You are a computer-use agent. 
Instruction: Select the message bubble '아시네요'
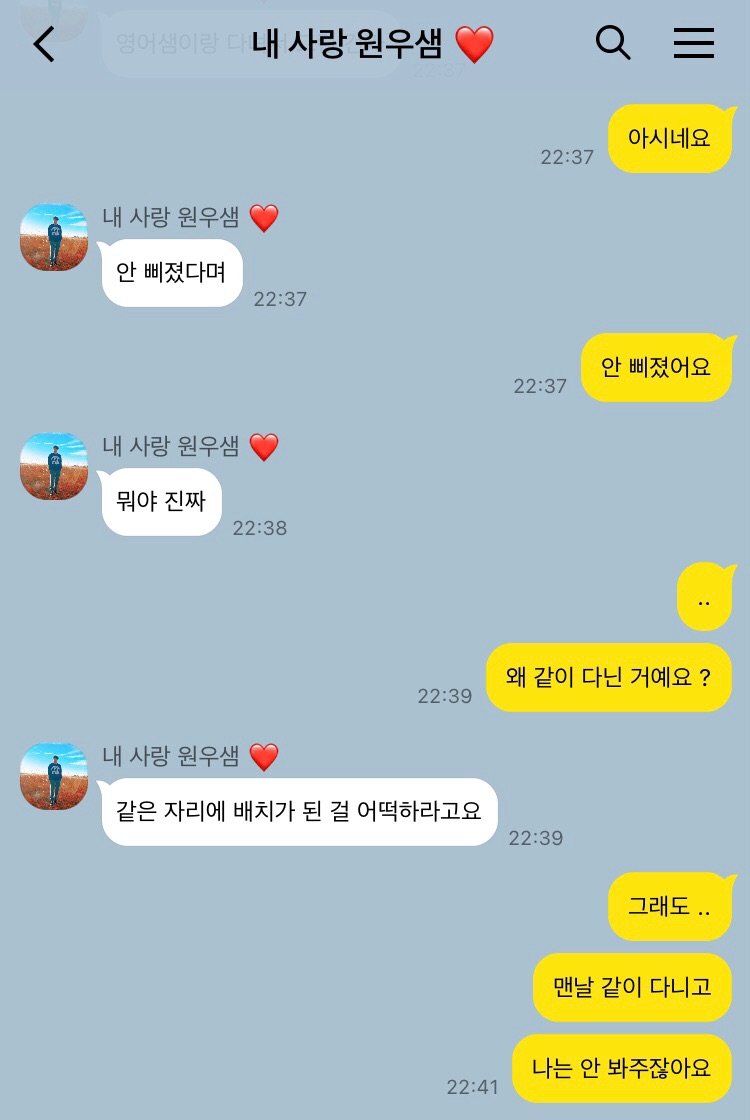(672, 138)
